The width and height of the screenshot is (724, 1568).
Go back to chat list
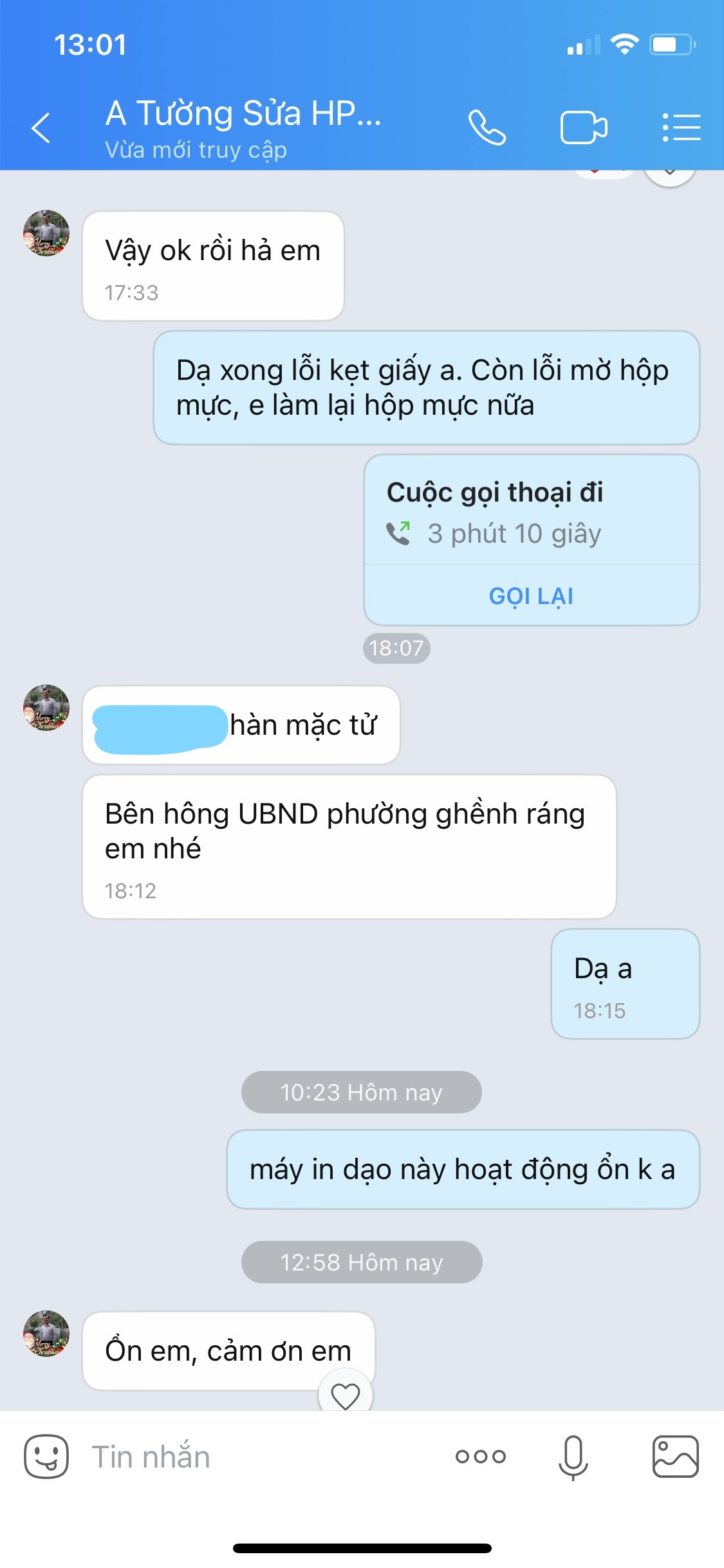(41, 127)
